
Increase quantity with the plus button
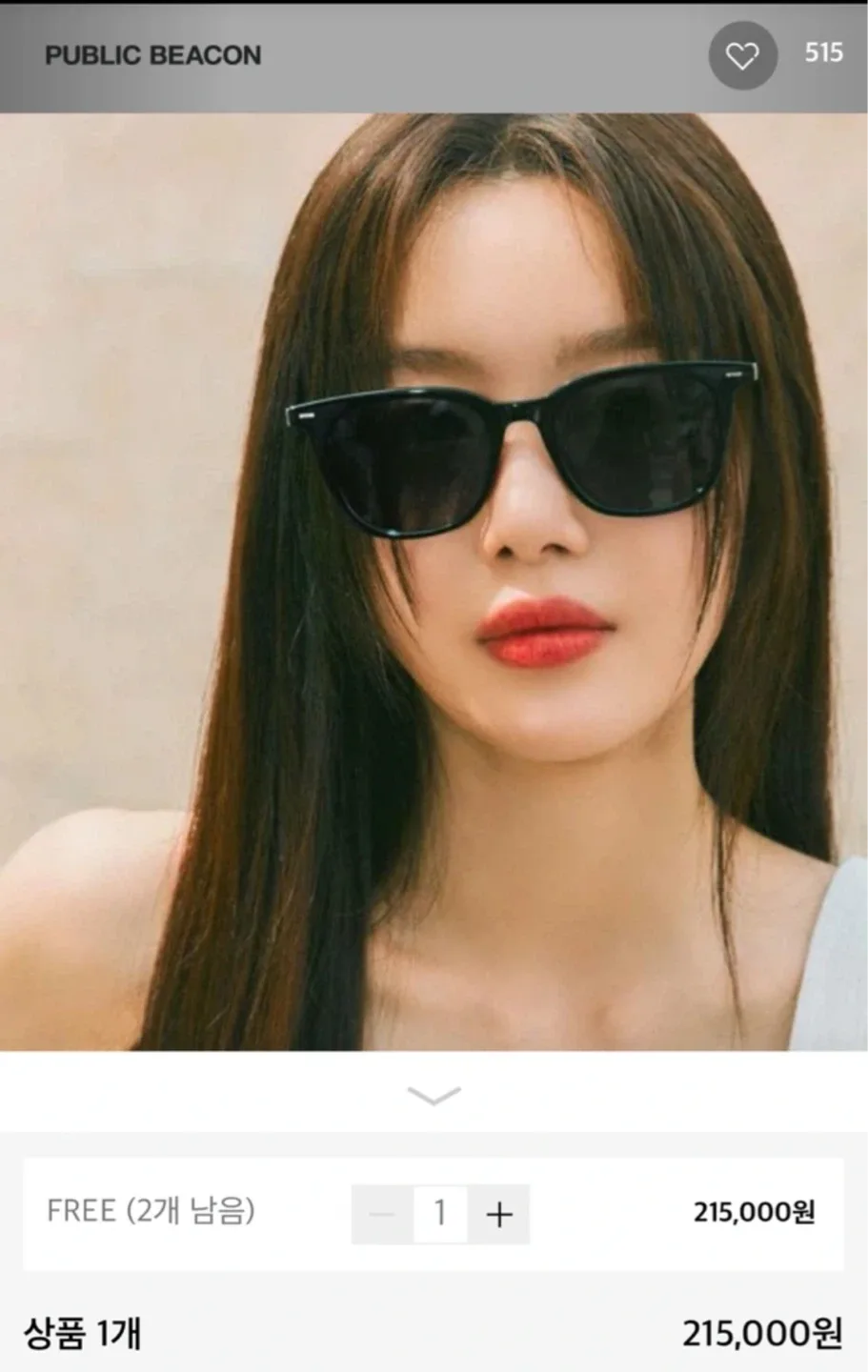point(499,1214)
